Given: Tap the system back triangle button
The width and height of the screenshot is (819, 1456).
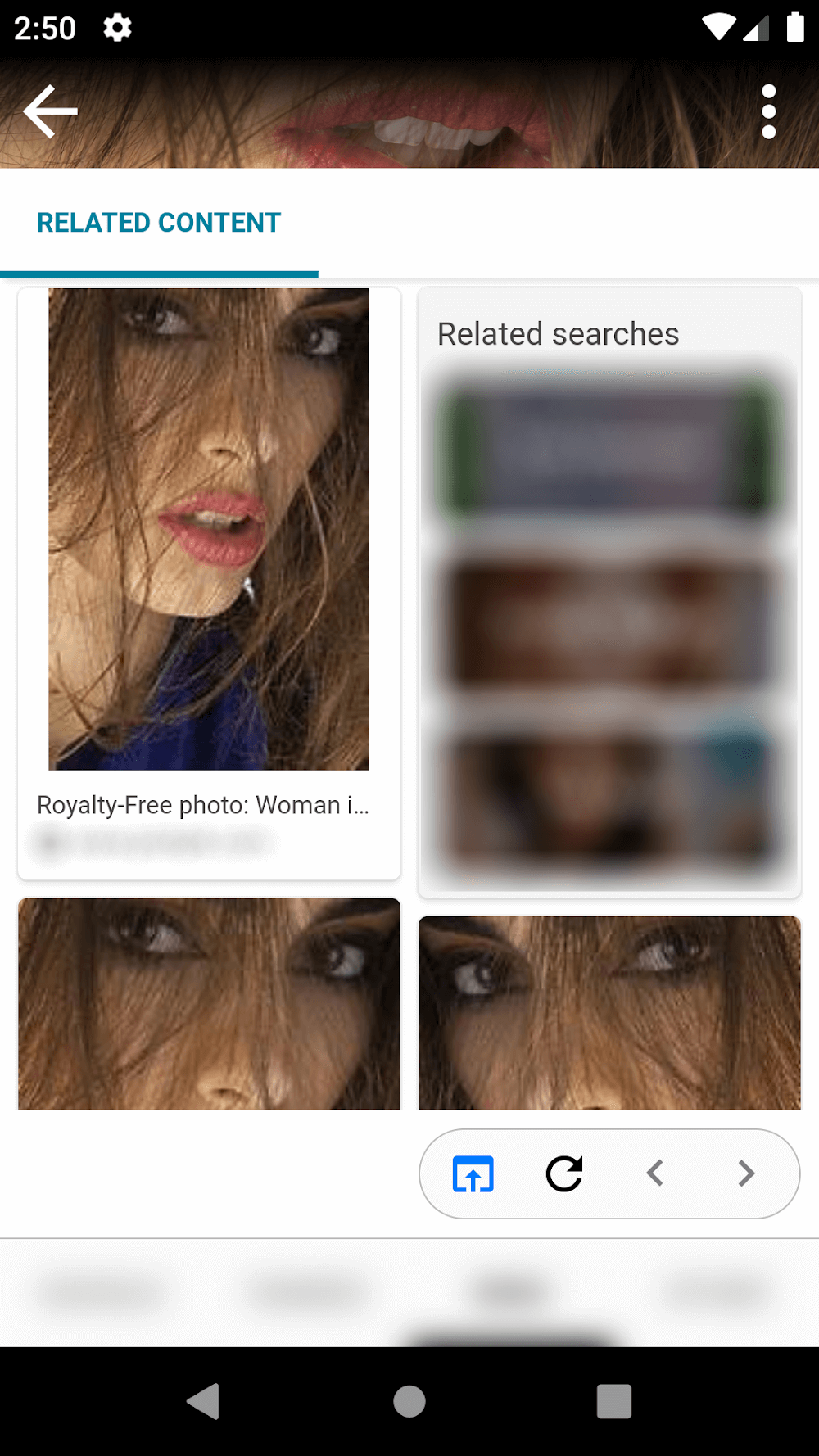Looking at the screenshot, I should (204, 1401).
